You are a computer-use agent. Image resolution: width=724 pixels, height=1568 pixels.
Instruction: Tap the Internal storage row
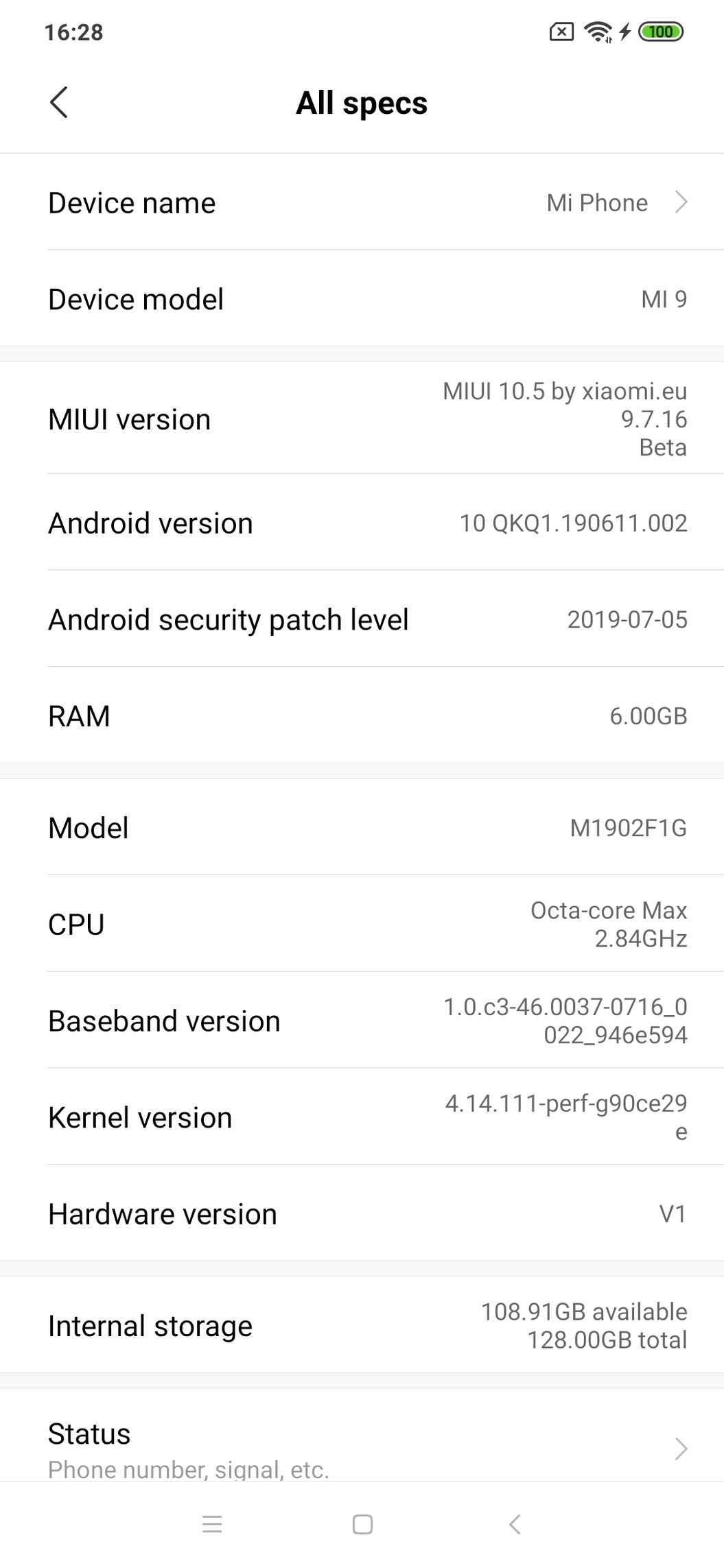tap(362, 1325)
